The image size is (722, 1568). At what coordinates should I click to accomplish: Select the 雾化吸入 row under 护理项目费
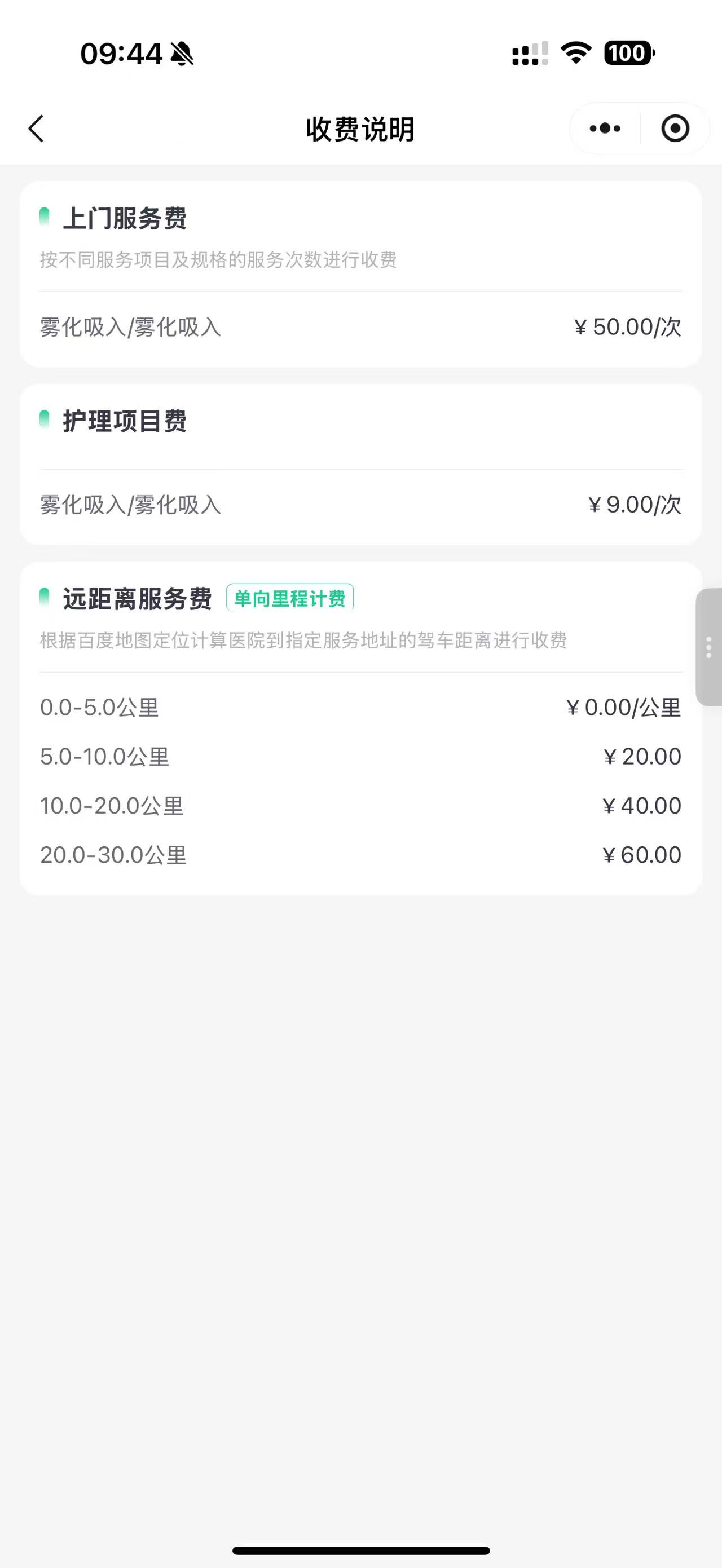click(361, 505)
